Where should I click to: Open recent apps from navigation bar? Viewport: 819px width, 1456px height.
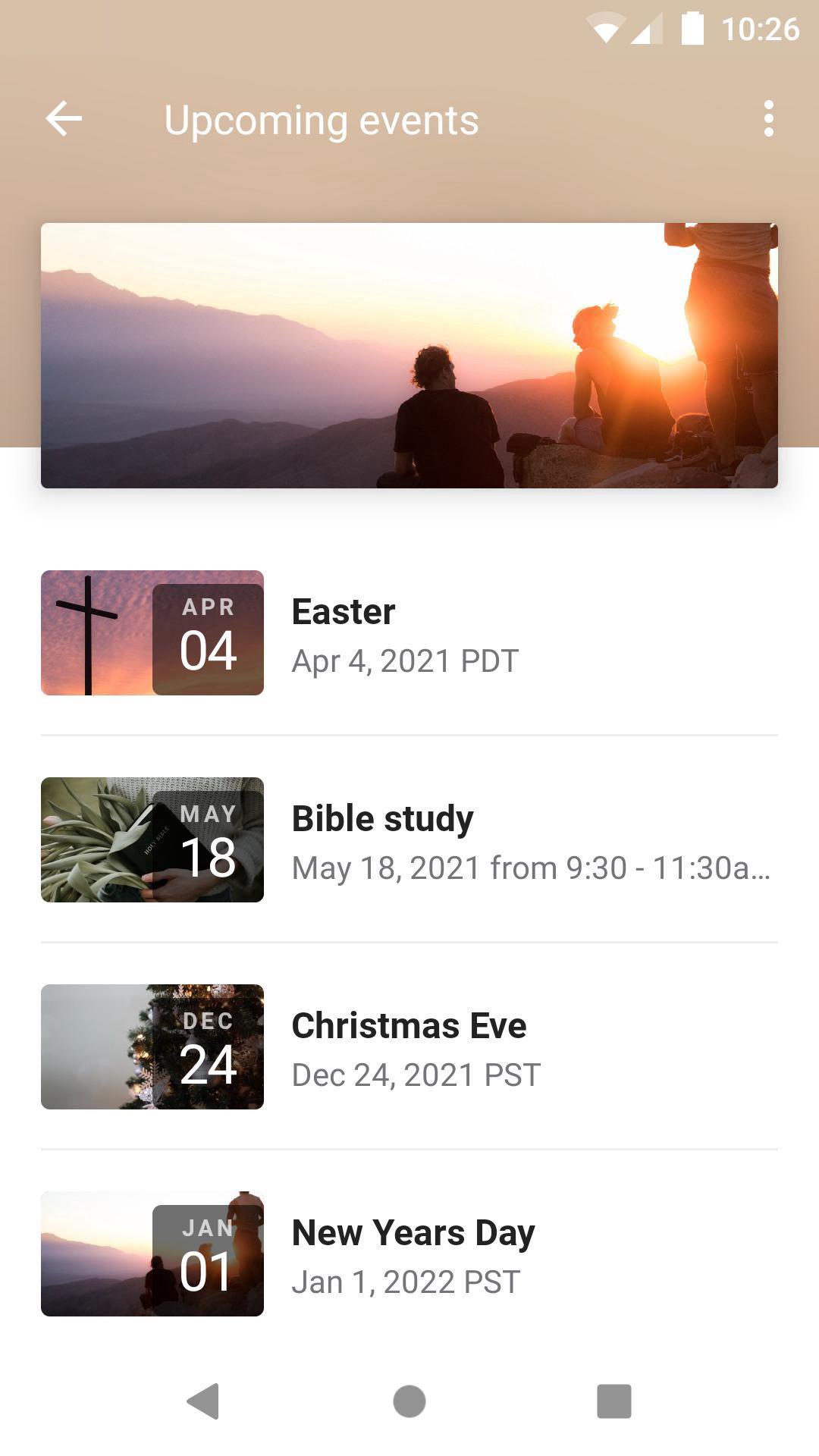(x=613, y=1401)
